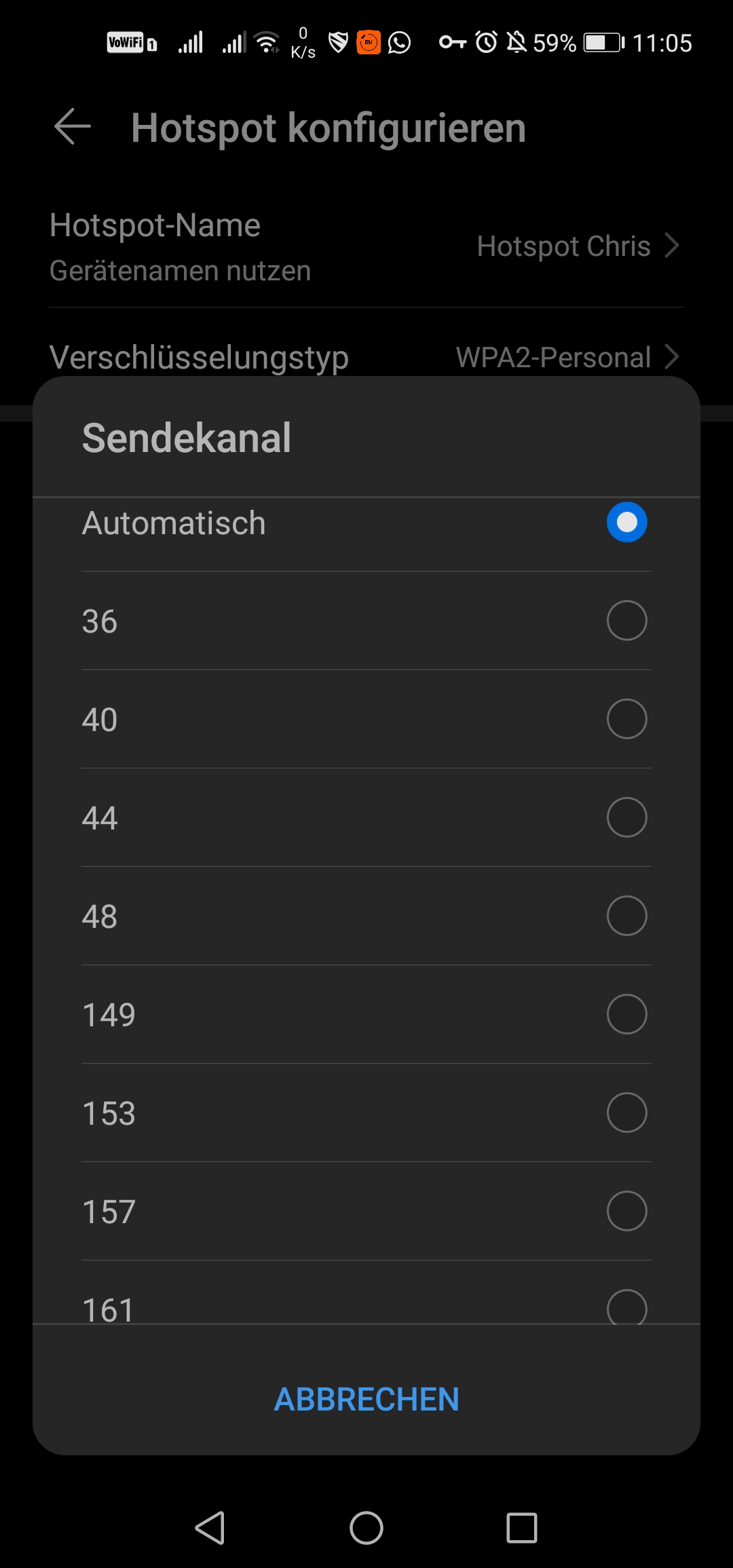Screen dimensions: 733x1568
Task: Go back with the system back button
Action: [210, 1528]
